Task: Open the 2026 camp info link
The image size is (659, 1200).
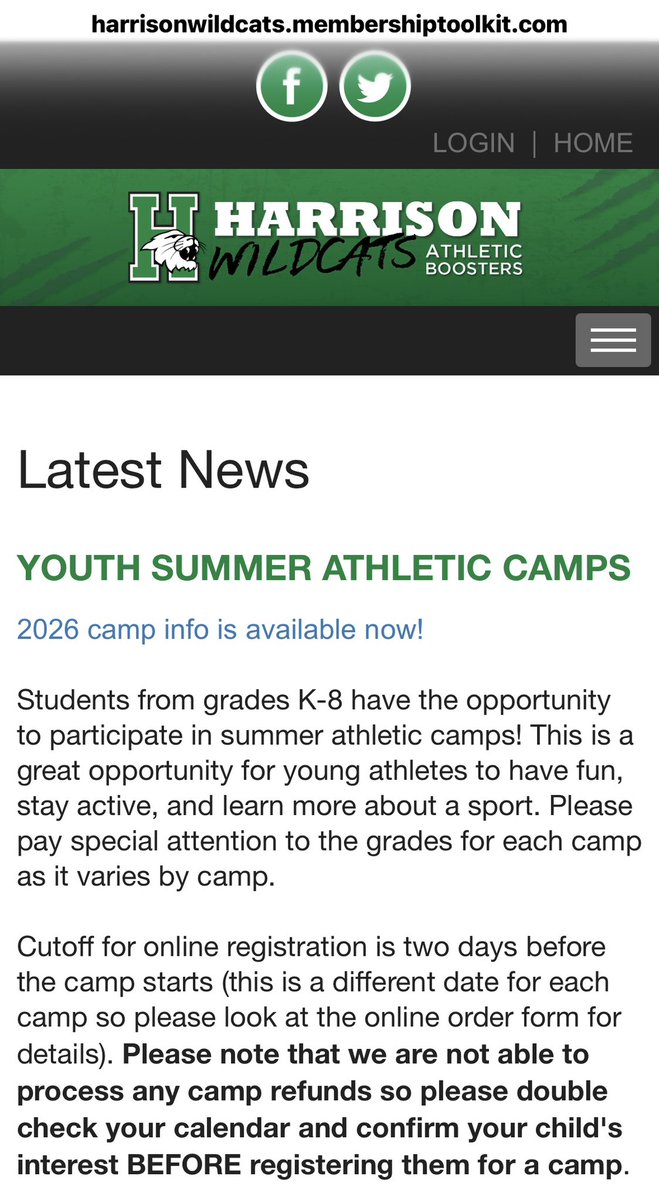Action: coord(220,630)
